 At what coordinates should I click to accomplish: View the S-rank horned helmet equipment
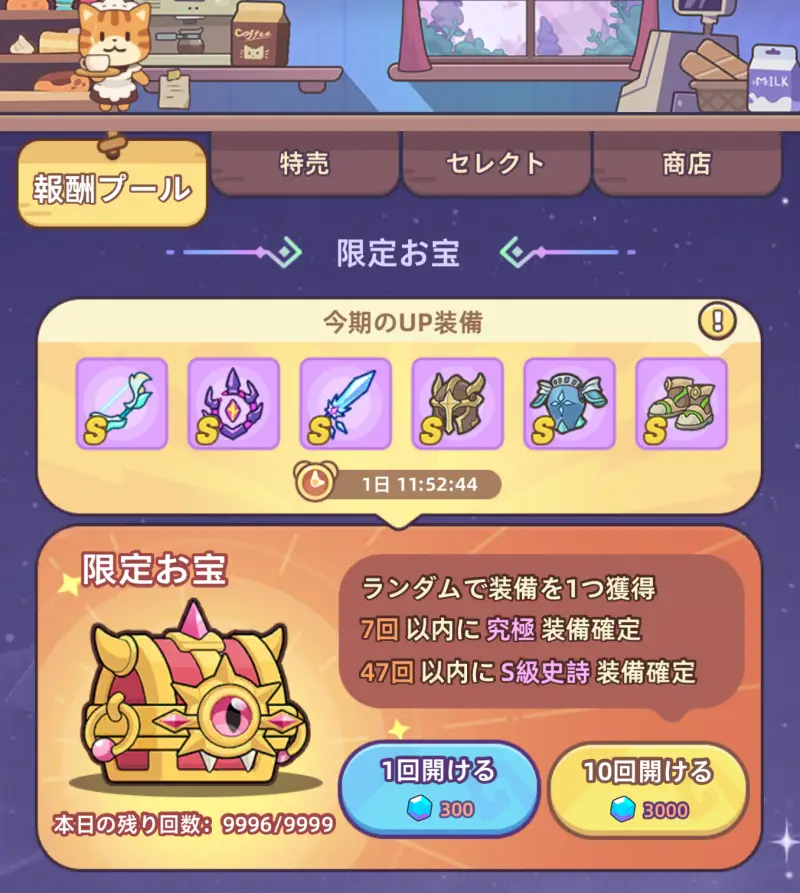(458, 404)
